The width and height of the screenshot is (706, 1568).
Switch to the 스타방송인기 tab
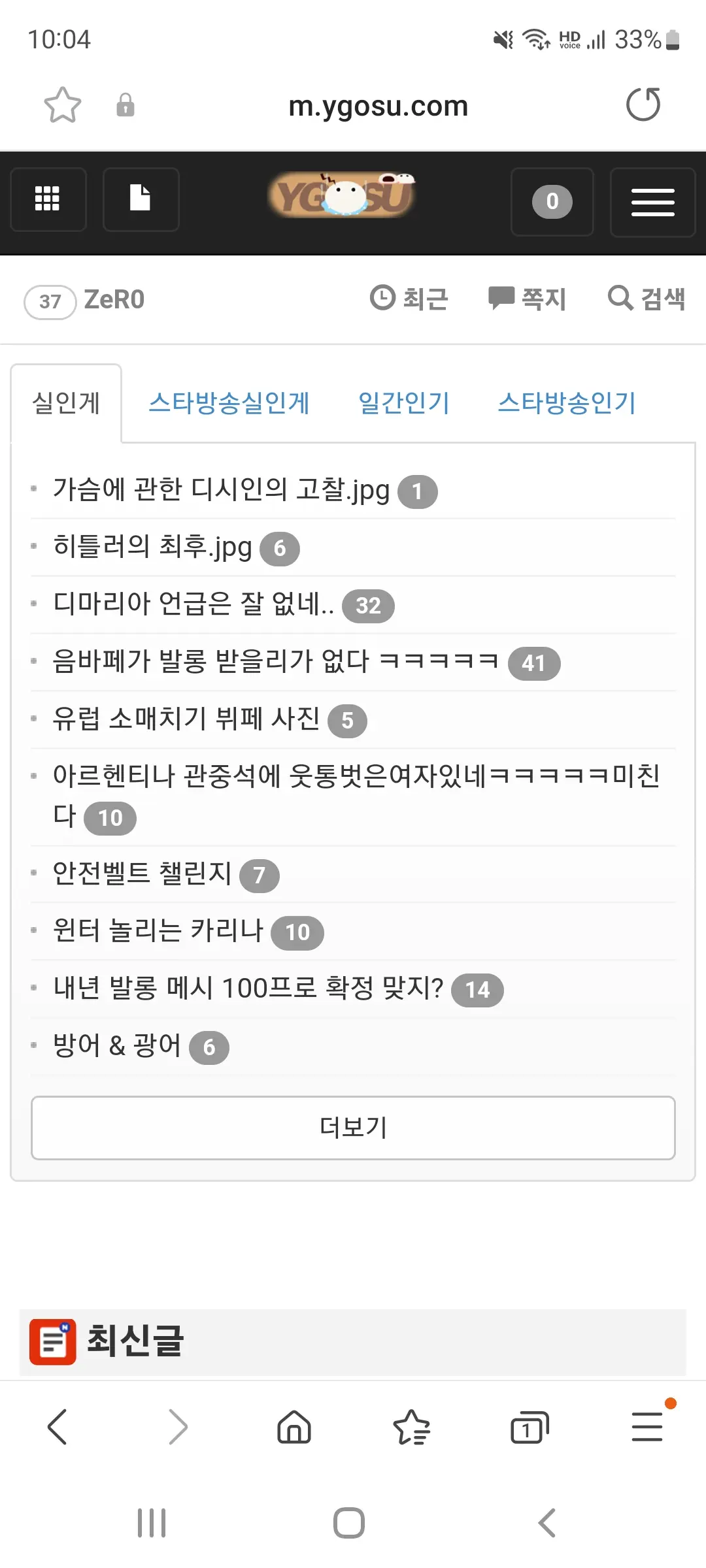point(567,402)
